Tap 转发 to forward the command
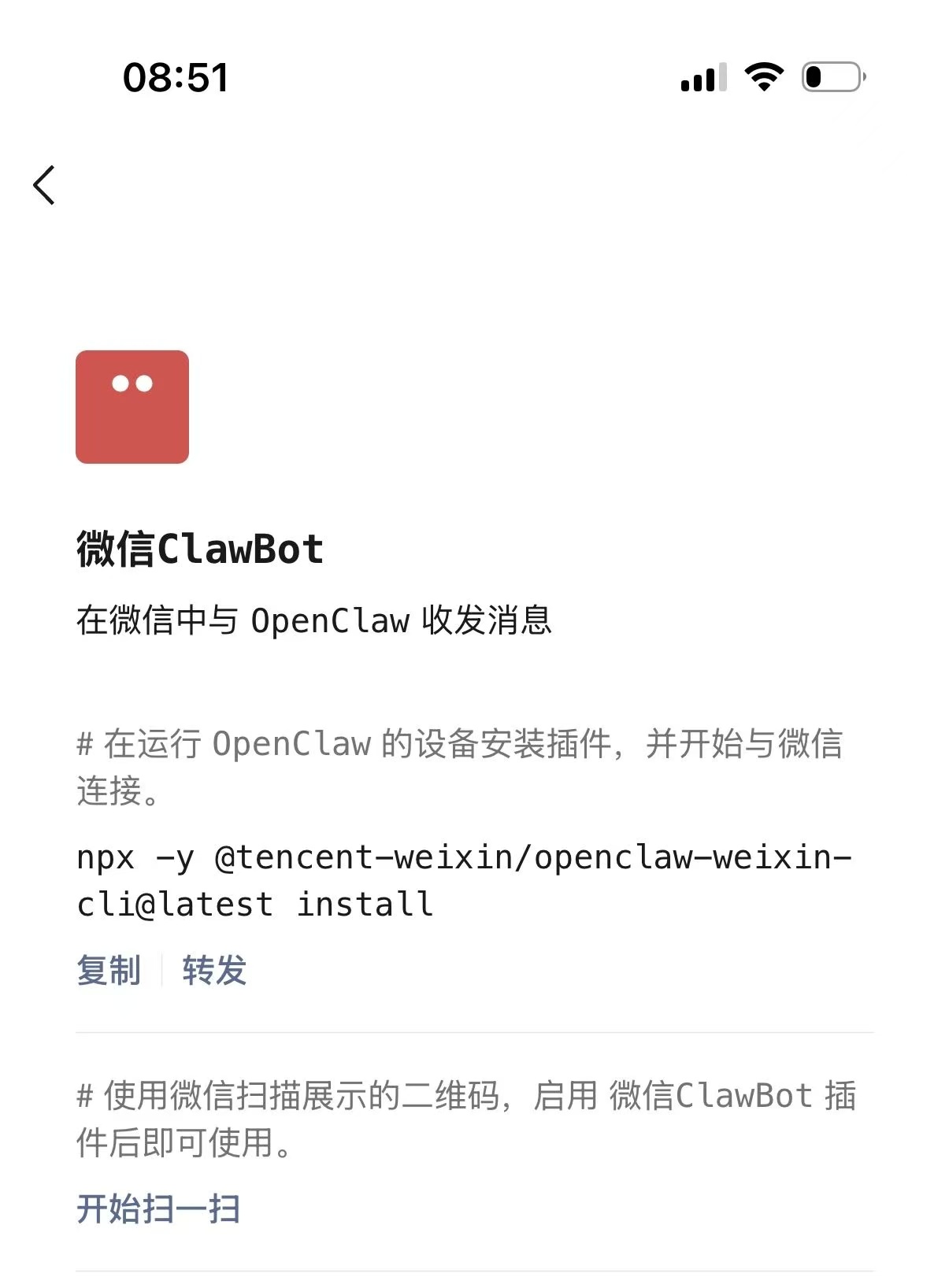Image resolution: width=949 pixels, height=1288 pixels. pyautogui.click(x=214, y=970)
